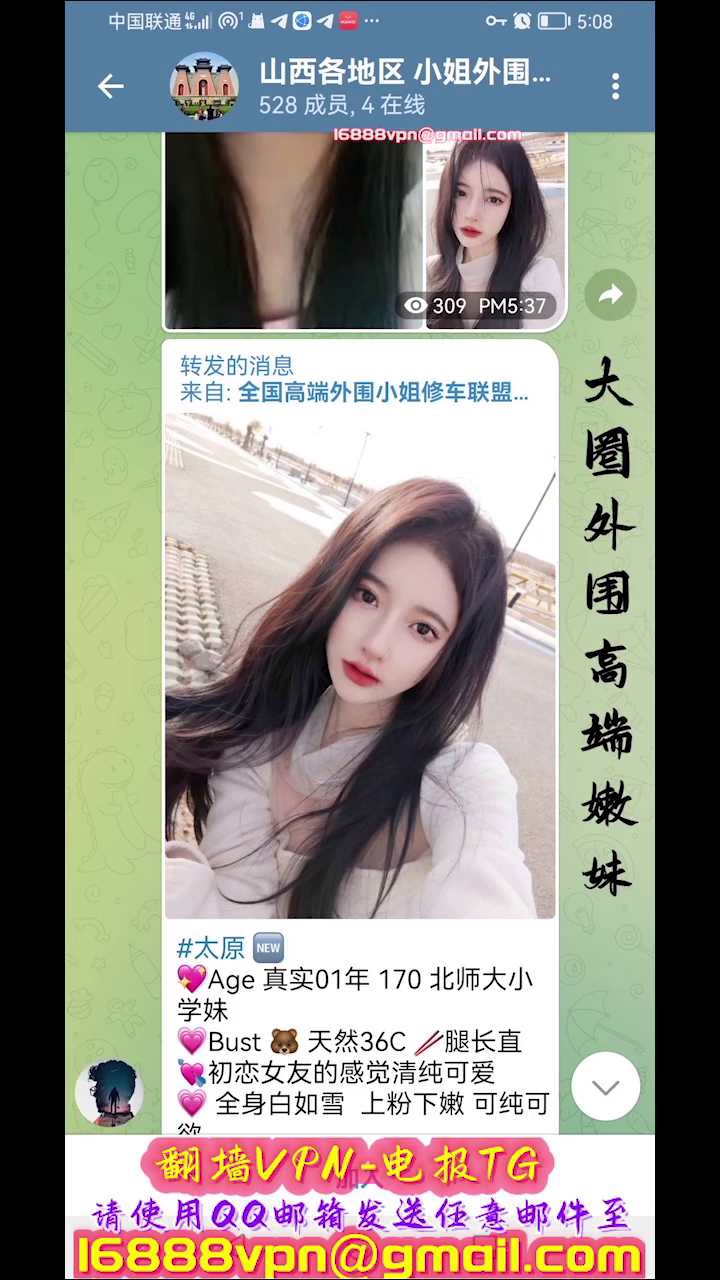Tap the forward arrow beside the photo message
This screenshot has height=1280, width=720.
(610, 295)
